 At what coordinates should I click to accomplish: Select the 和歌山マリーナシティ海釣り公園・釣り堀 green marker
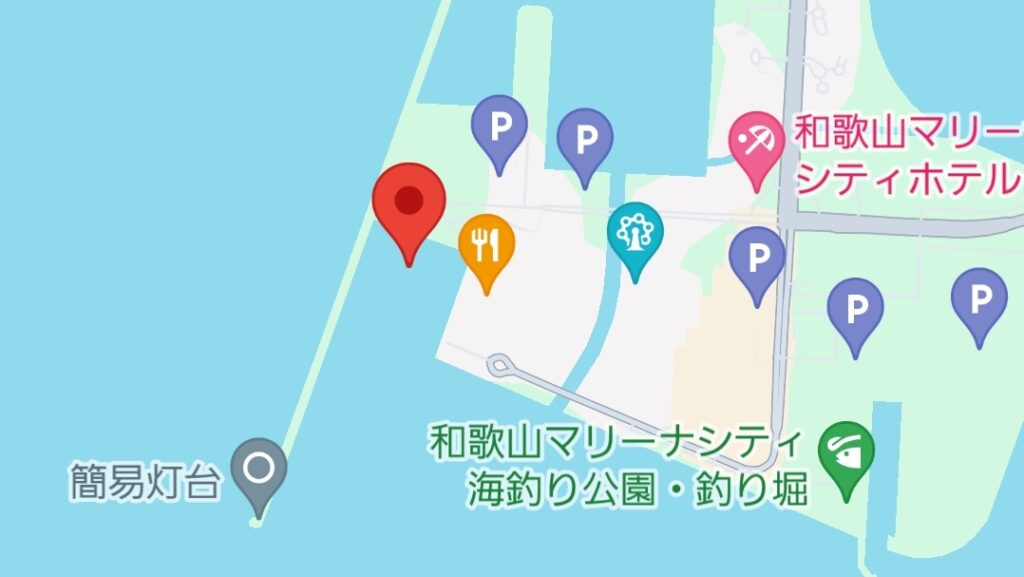click(846, 452)
